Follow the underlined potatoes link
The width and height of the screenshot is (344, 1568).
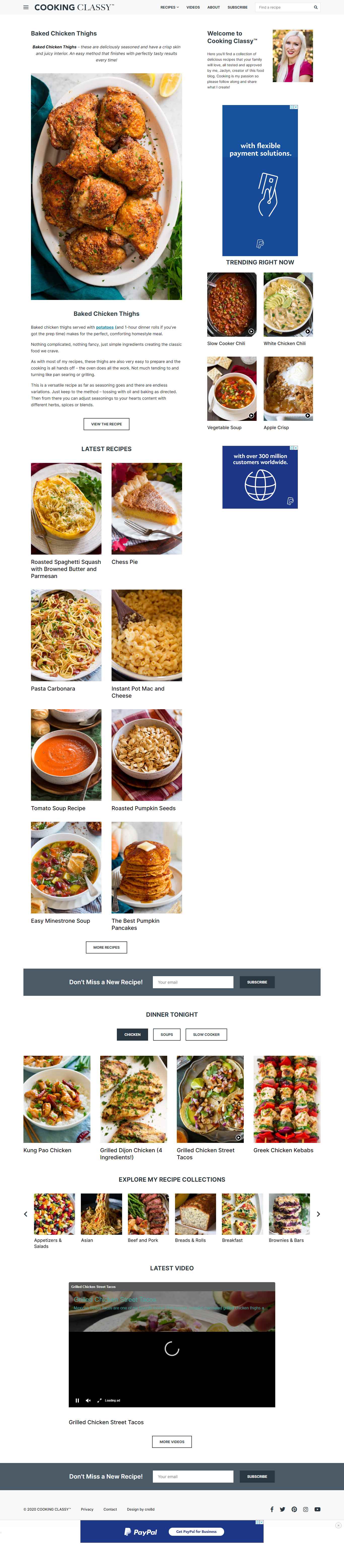point(105,327)
